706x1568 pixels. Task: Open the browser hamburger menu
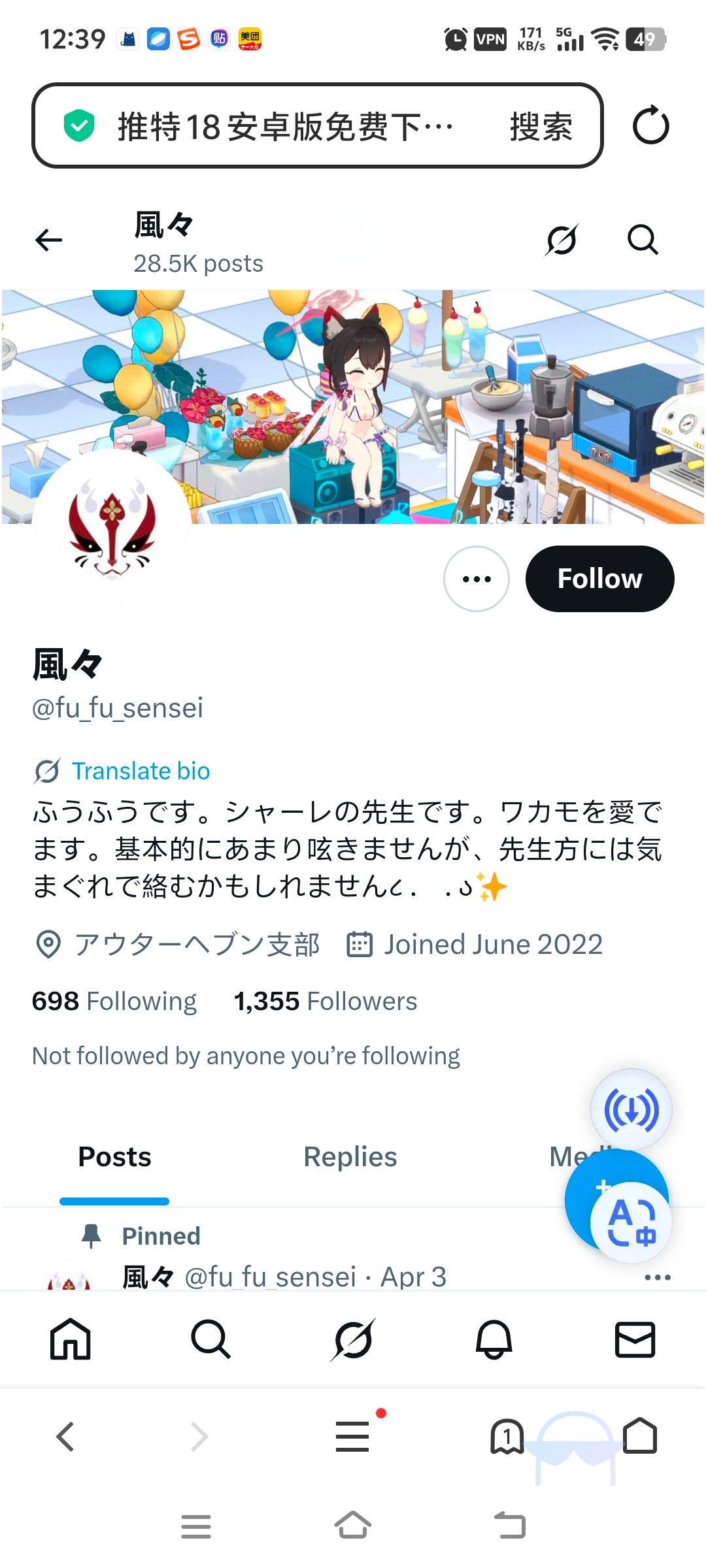point(353,1436)
